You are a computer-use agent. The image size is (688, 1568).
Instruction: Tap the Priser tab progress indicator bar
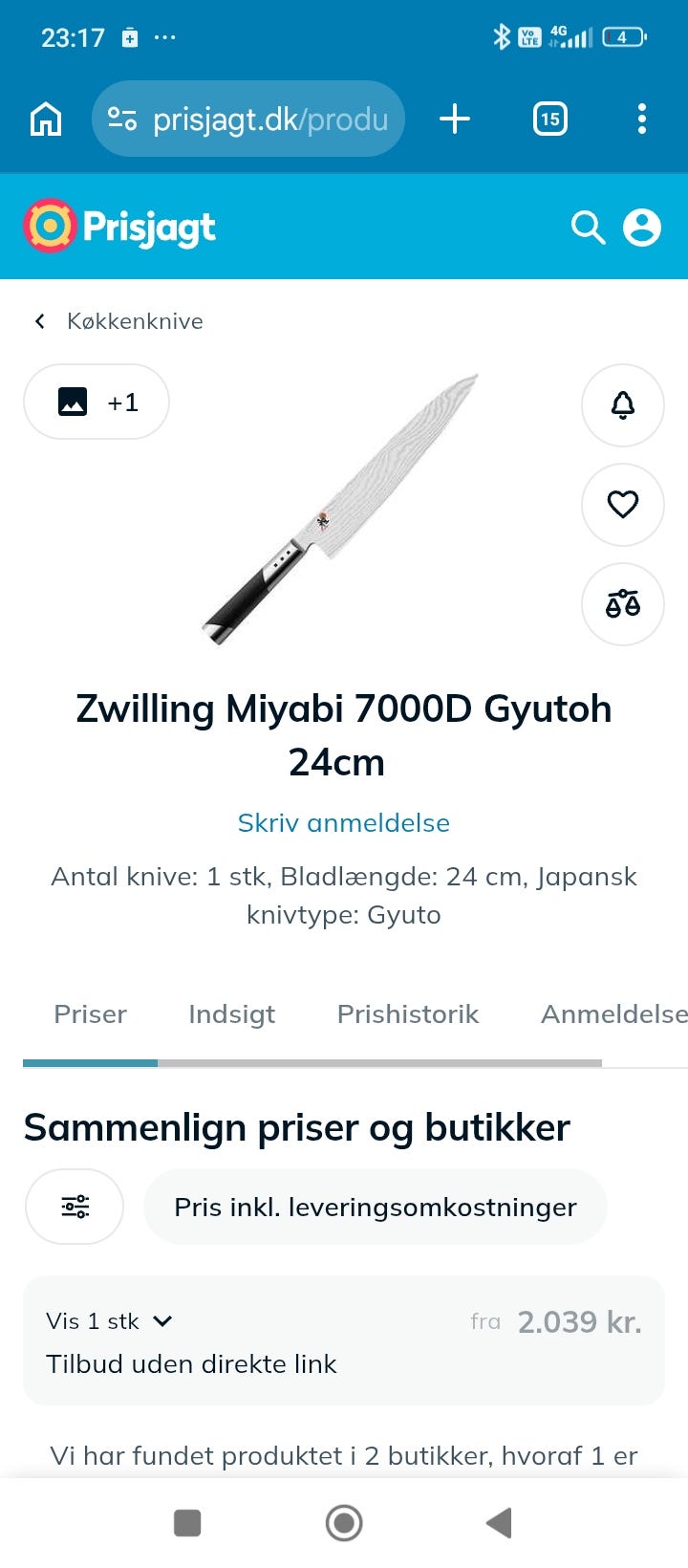(x=90, y=1061)
